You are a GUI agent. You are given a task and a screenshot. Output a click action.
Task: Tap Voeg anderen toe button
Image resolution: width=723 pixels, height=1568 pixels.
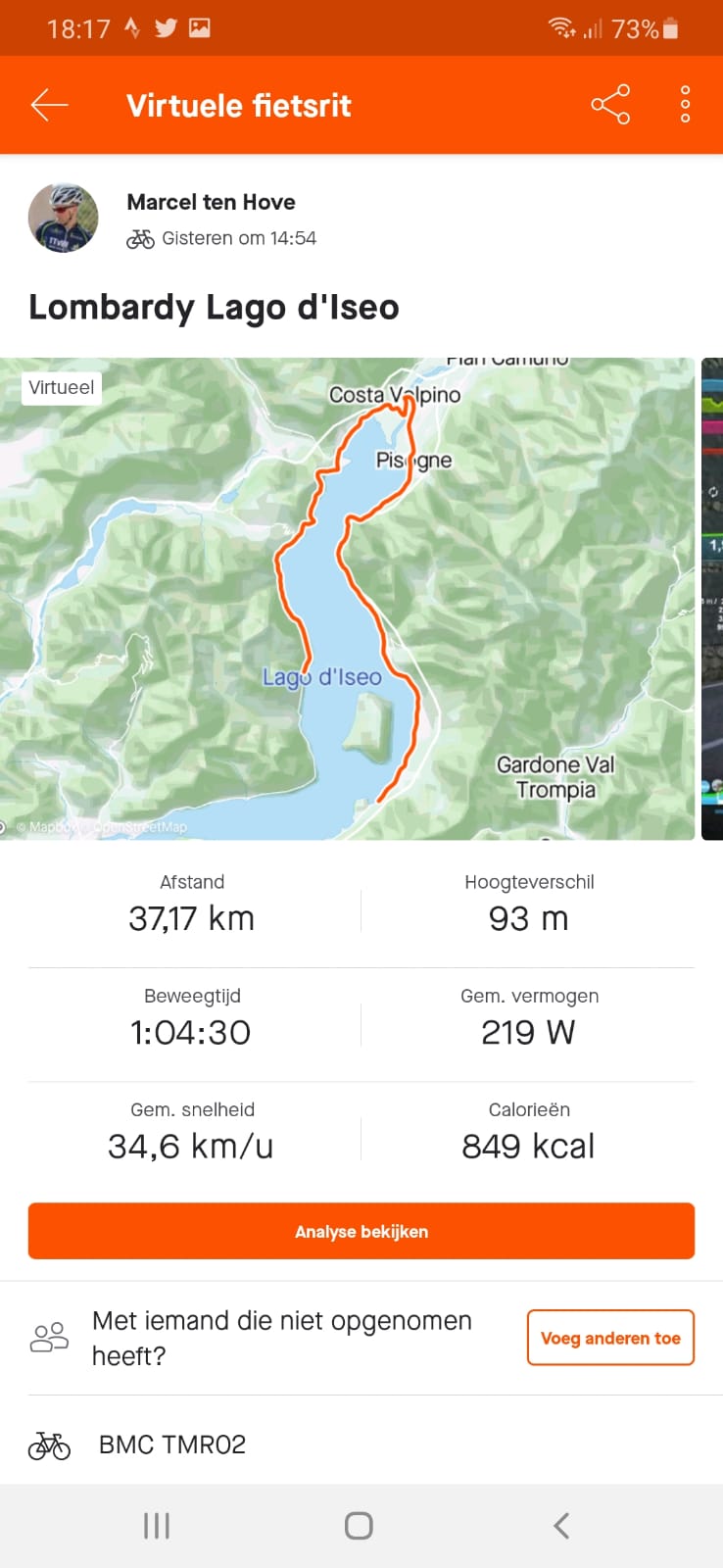(x=610, y=1338)
